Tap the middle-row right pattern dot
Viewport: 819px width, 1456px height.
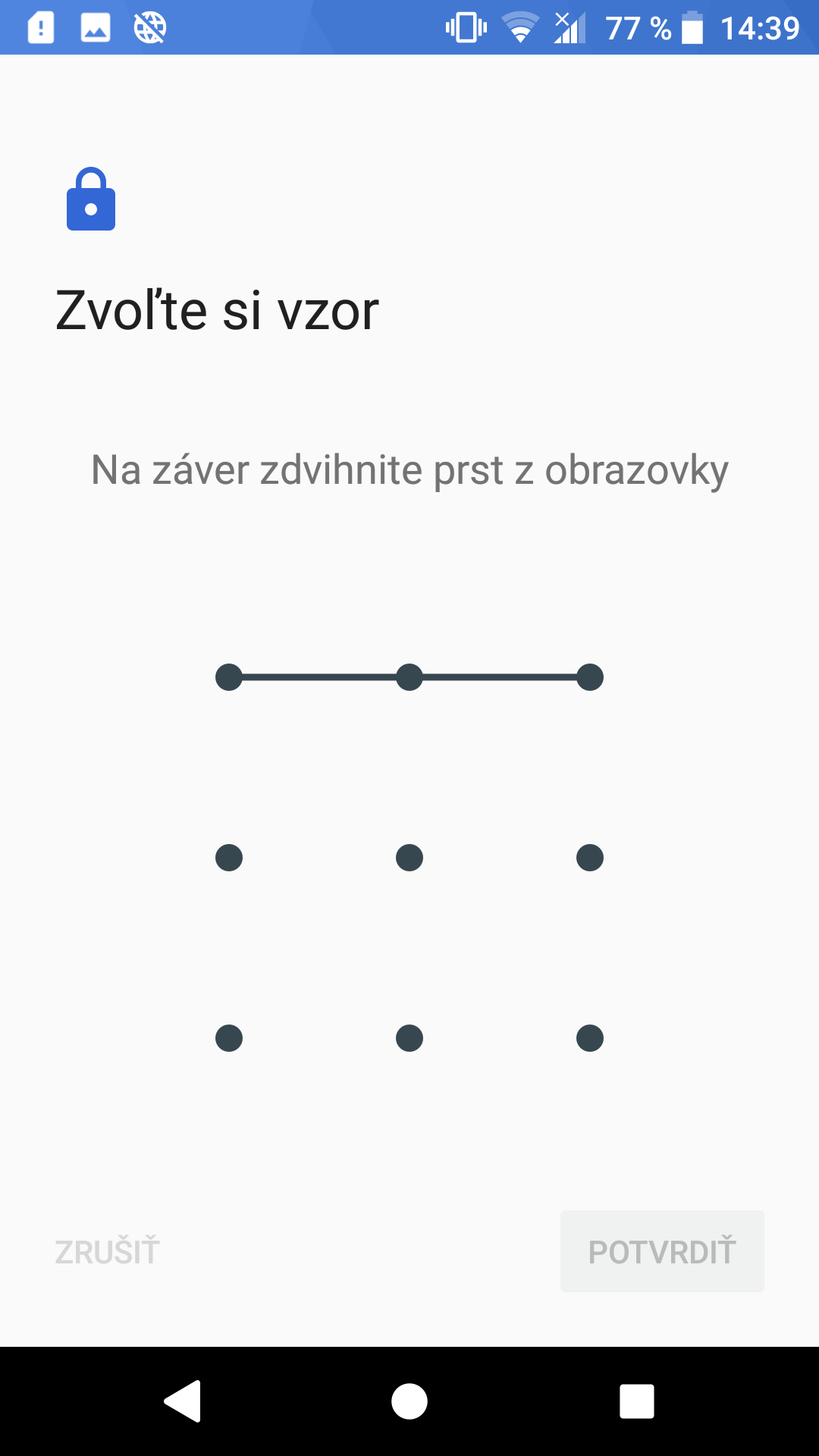pos(590,858)
